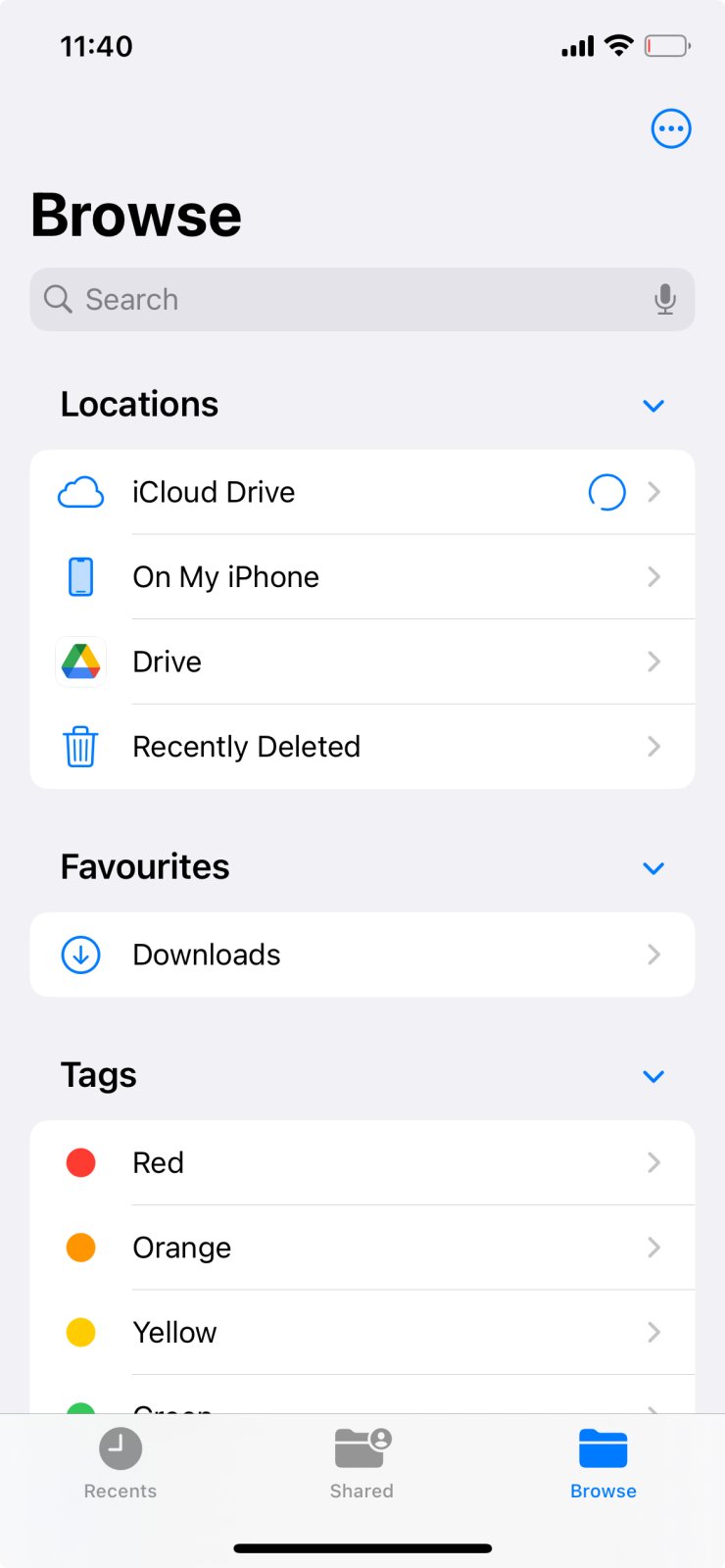Start voice search with the microphone icon
Image resolution: width=725 pixels, height=1568 pixels.
[665, 299]
